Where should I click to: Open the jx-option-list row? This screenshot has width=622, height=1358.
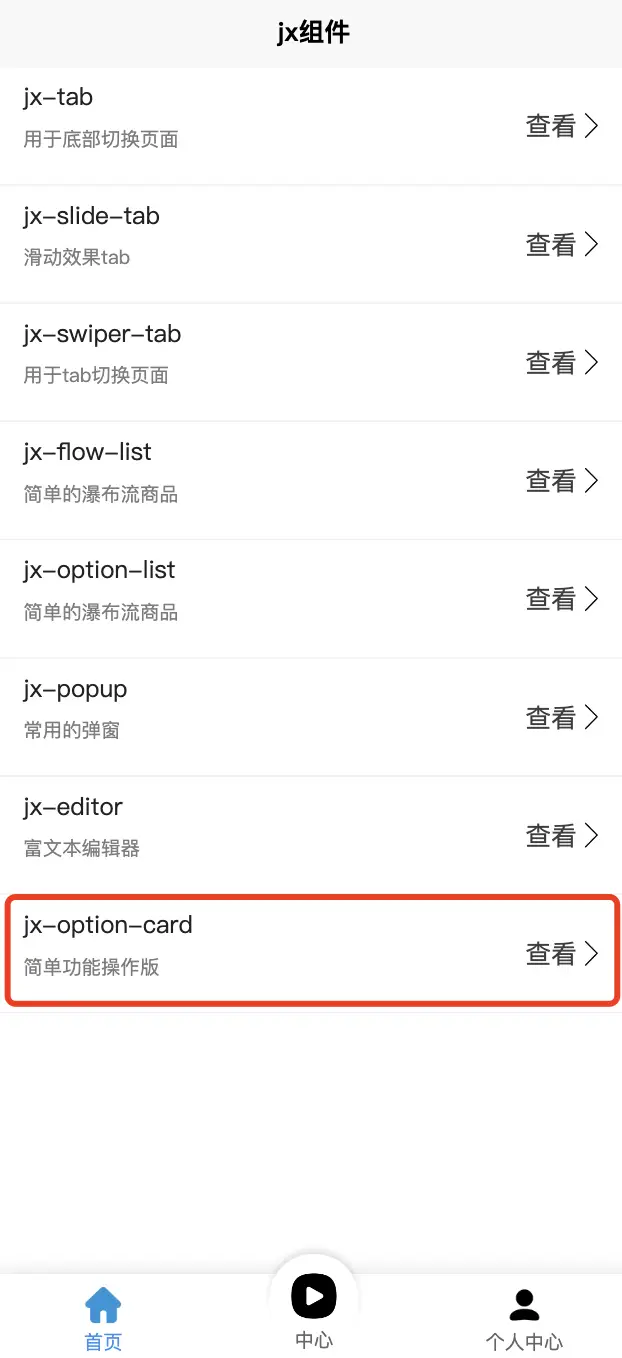point(311,598)
